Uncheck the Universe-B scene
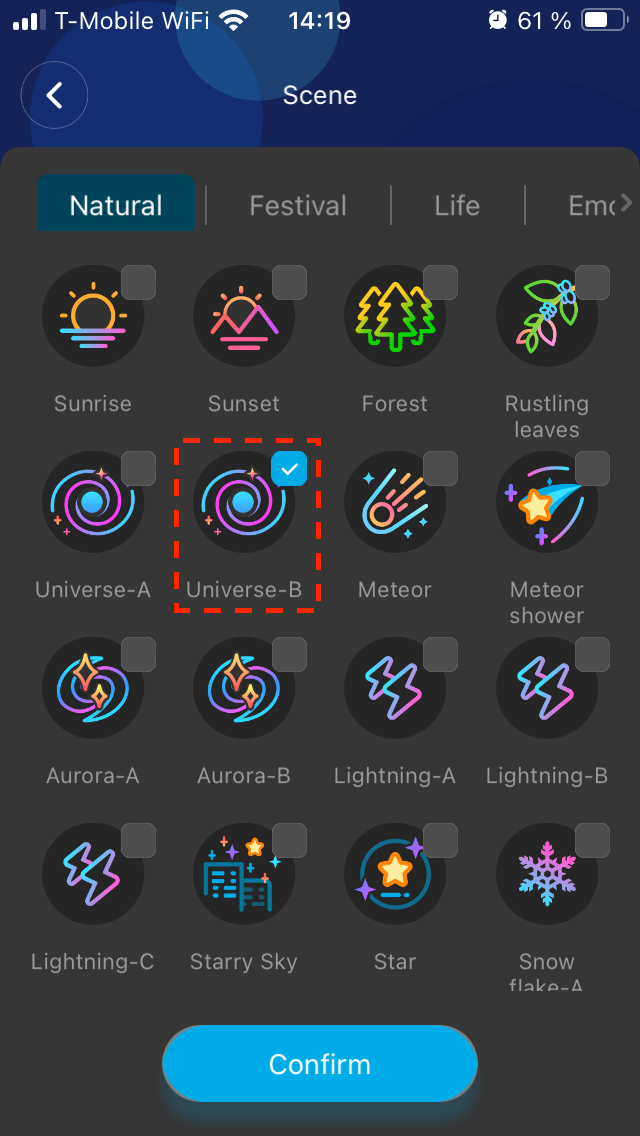Image resolution: width=640 pixels, height=1136 pixels. click(289, 469)
